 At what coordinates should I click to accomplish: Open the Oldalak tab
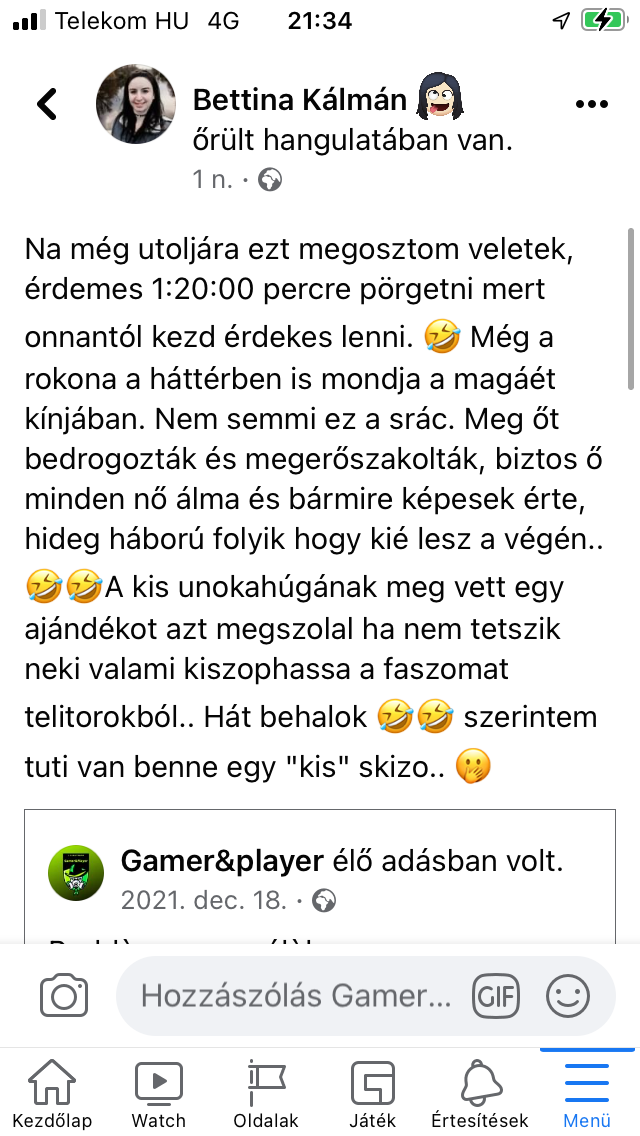266,1093
